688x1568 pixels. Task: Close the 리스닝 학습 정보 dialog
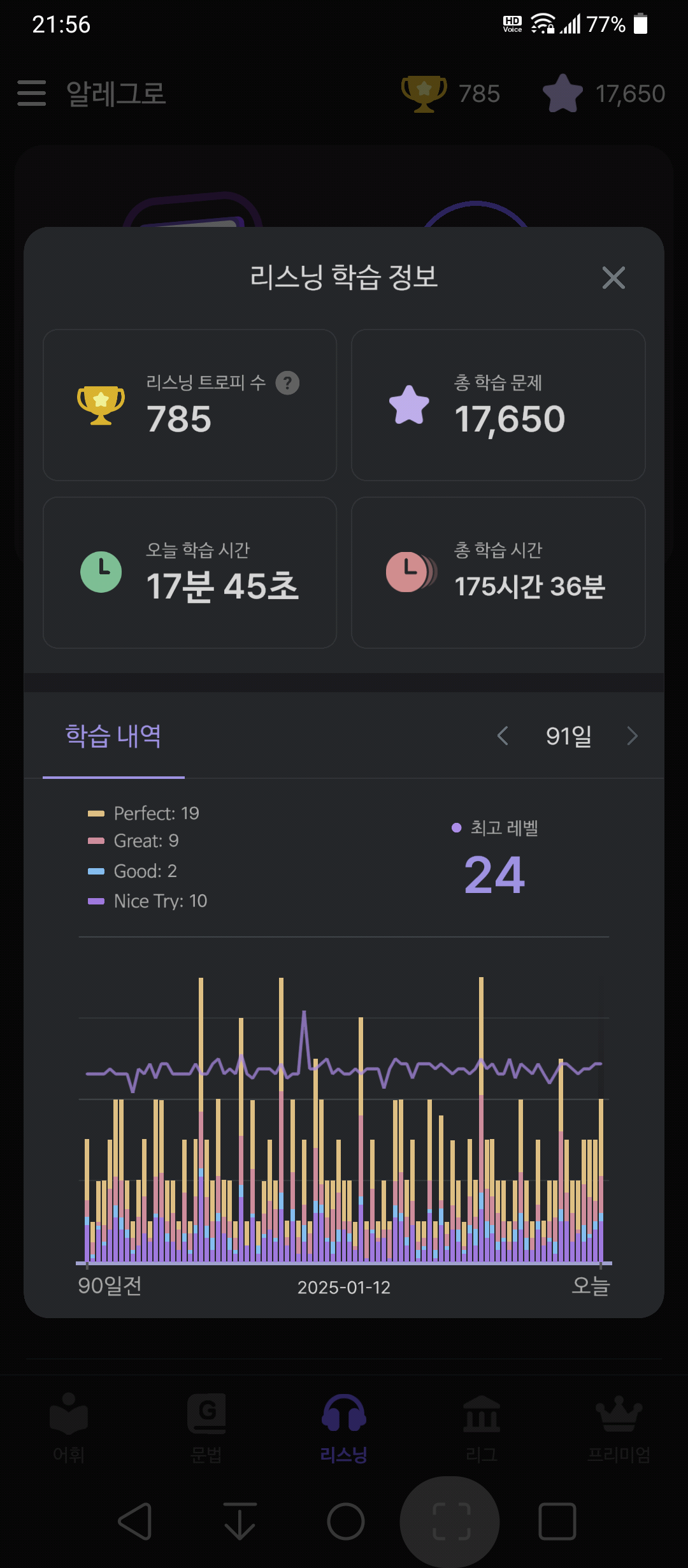(x=613, y=278)
